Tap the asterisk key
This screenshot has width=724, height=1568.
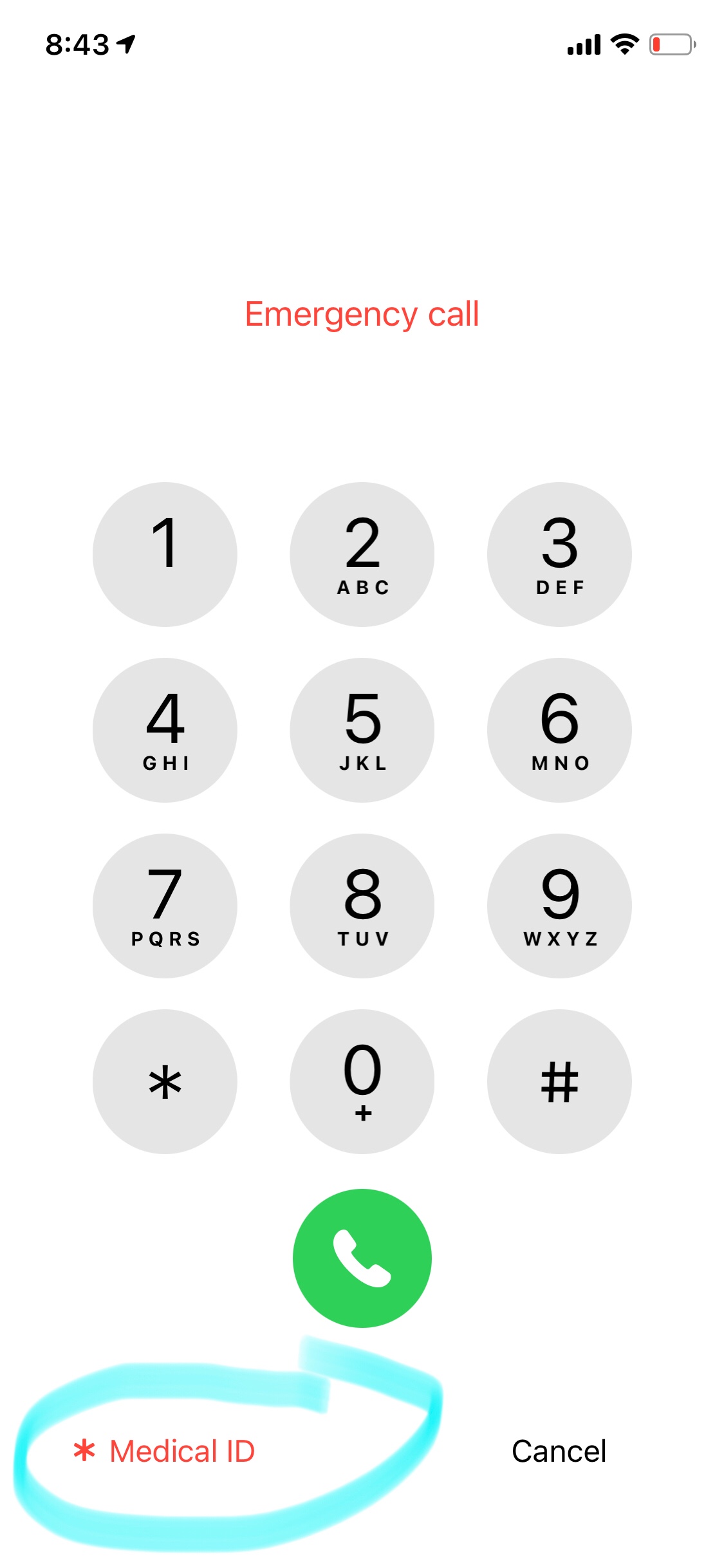click(x=165, y=1081)
